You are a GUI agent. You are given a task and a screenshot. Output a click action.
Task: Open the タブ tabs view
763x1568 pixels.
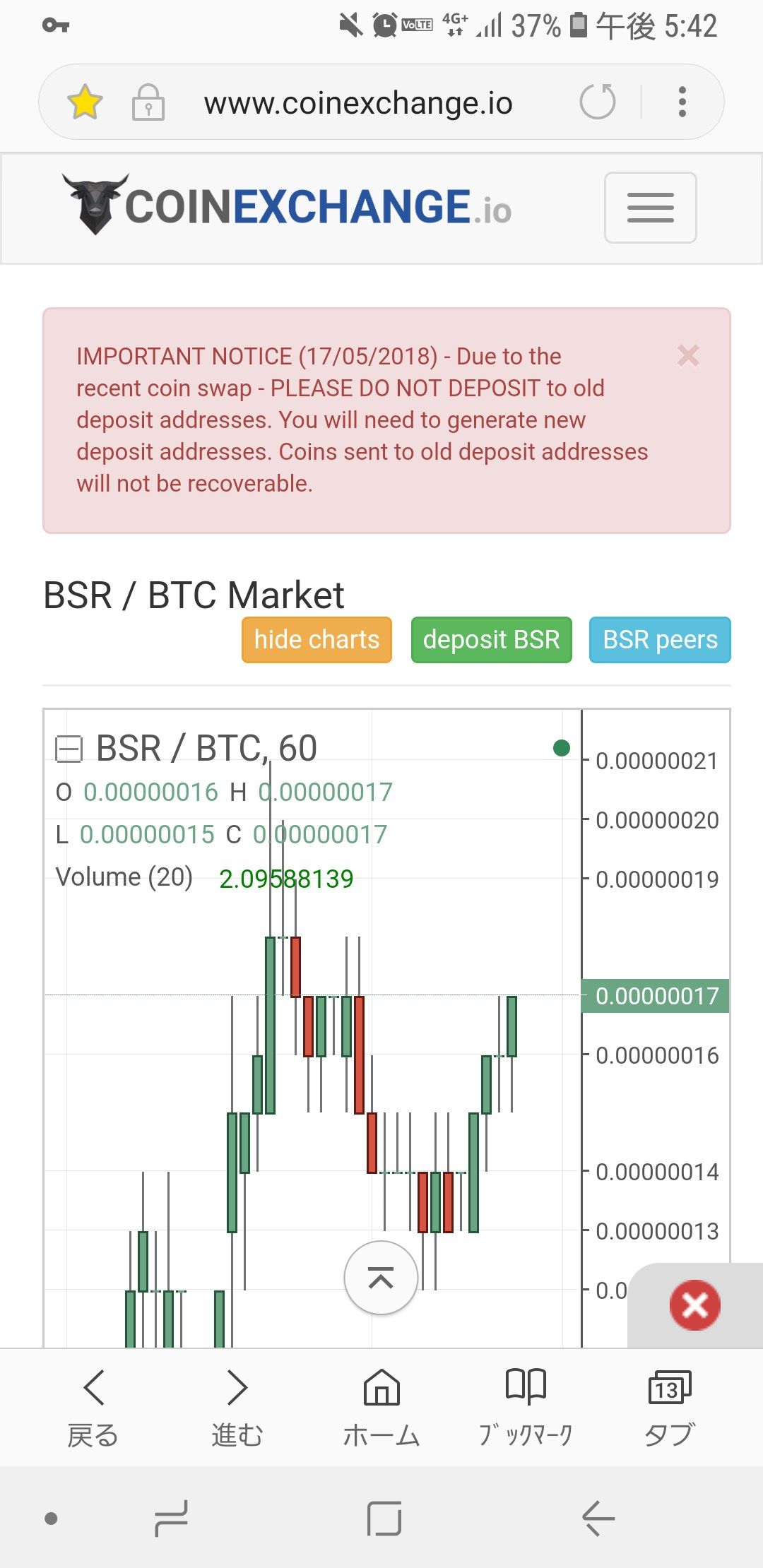tap(670, 1407)
